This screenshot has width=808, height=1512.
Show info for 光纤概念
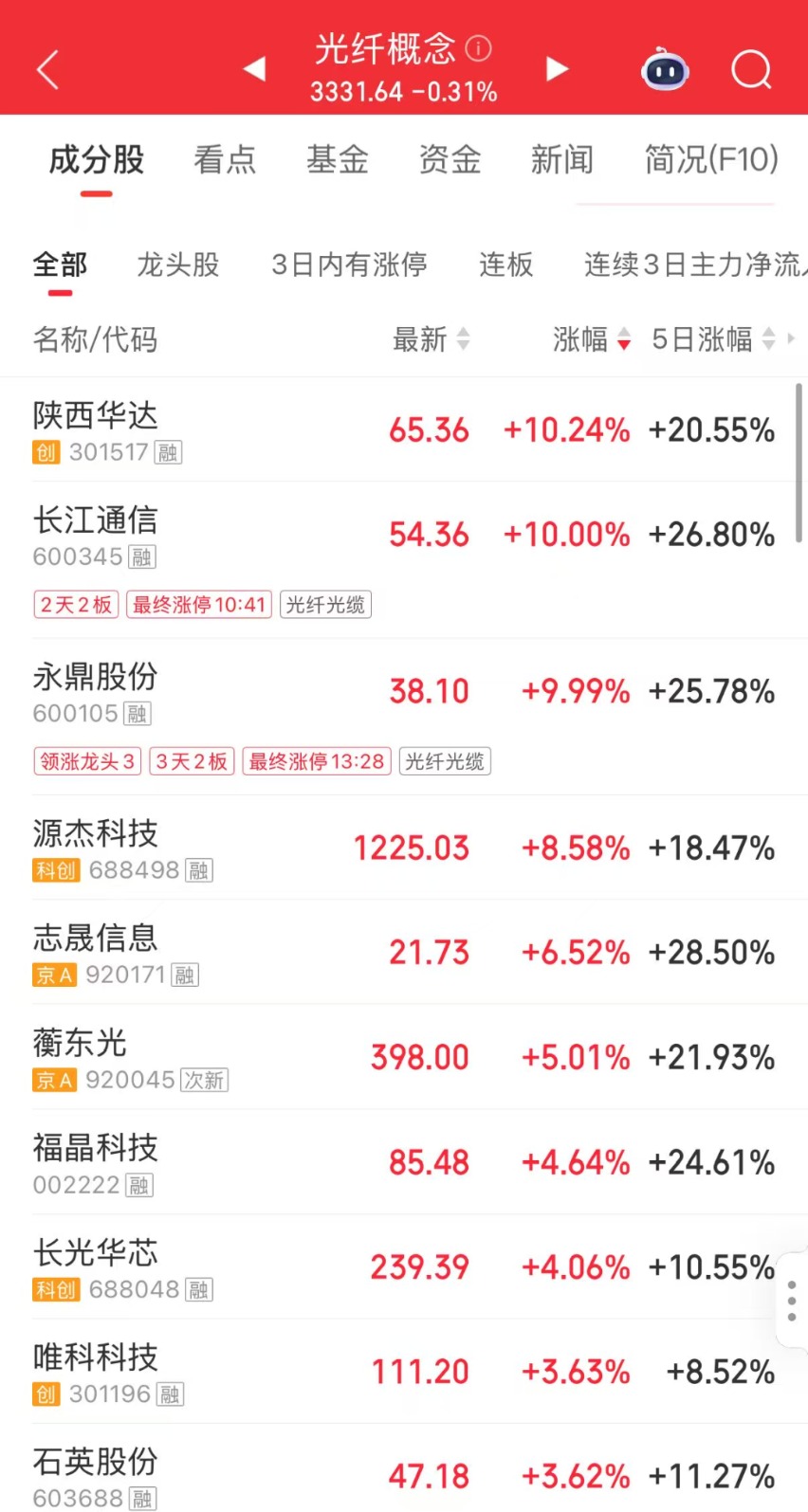pyautogui.click(x=479, y=48)
